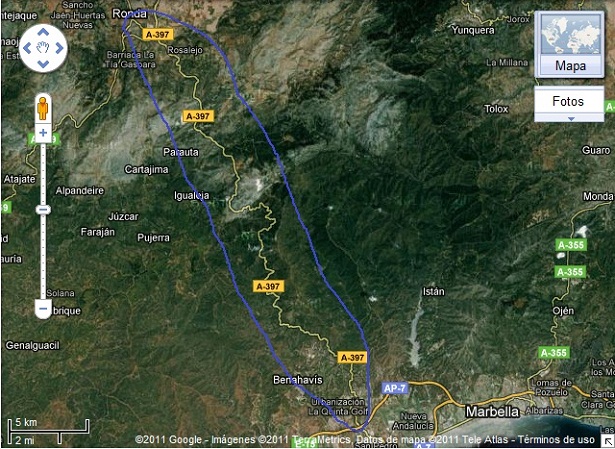Image resolution: width=615 pixels, height=449 pixels.
Task: Pan the map left with the left arrow
Action: (x=27, y=47)
